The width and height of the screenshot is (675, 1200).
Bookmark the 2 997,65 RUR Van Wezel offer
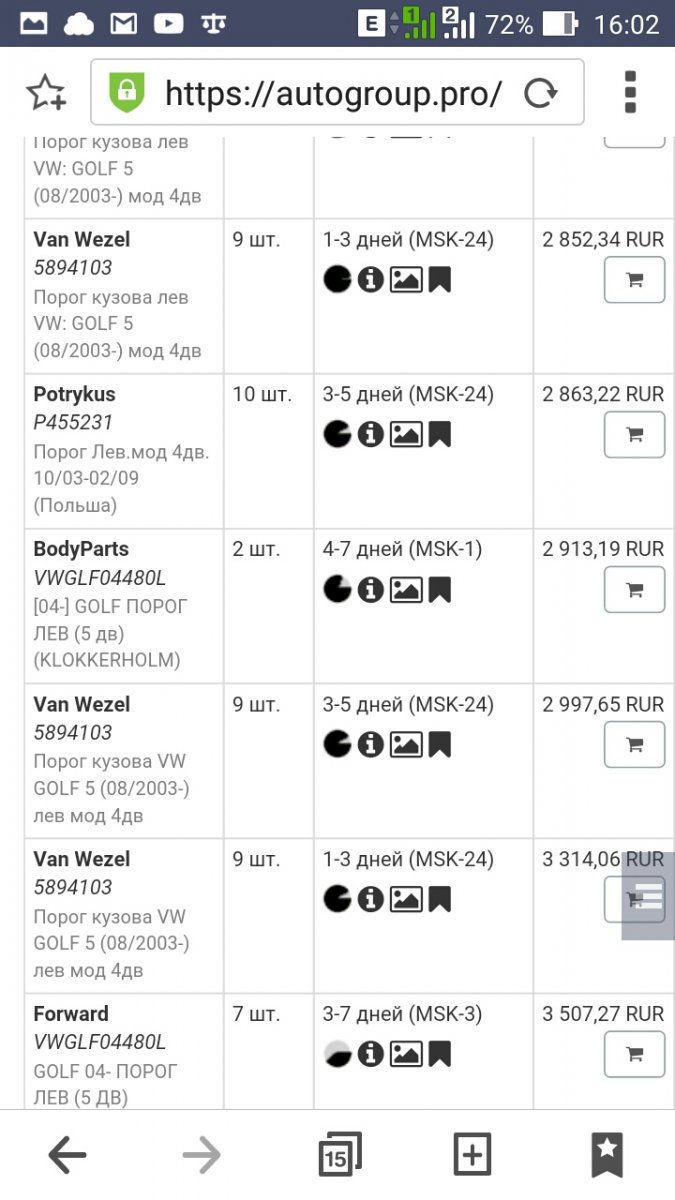(440, 745)
